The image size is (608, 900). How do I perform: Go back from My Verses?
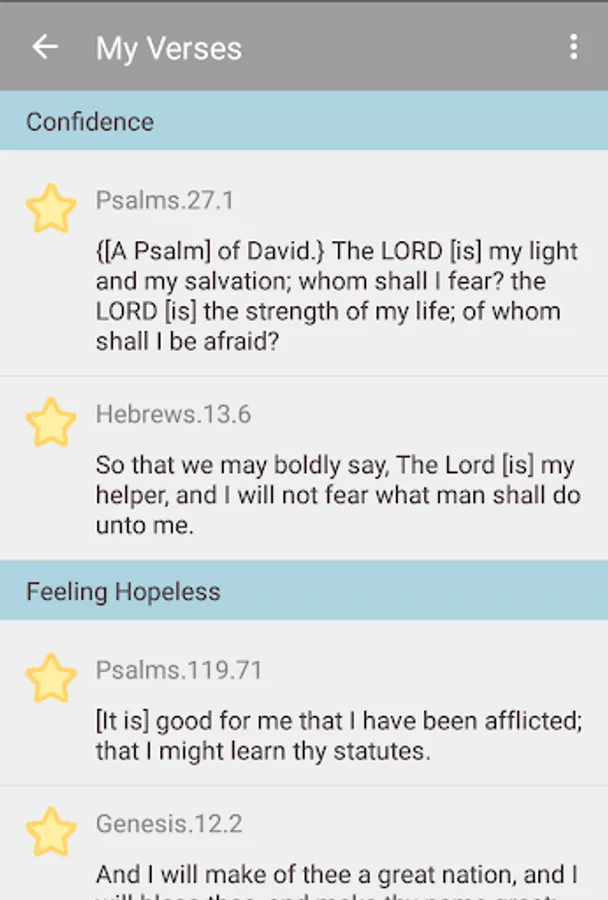[45, 47]
